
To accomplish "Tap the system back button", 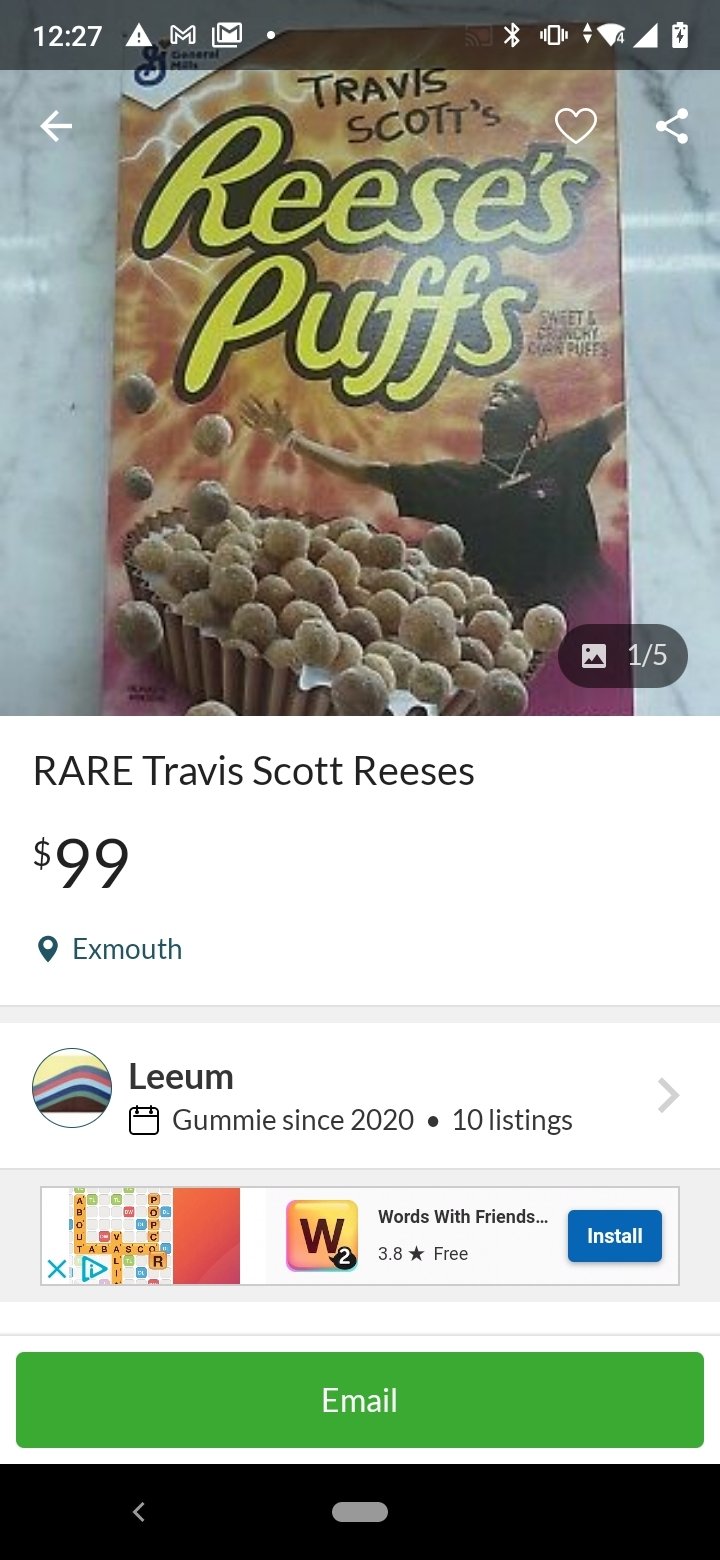I will click(139, 1512).
